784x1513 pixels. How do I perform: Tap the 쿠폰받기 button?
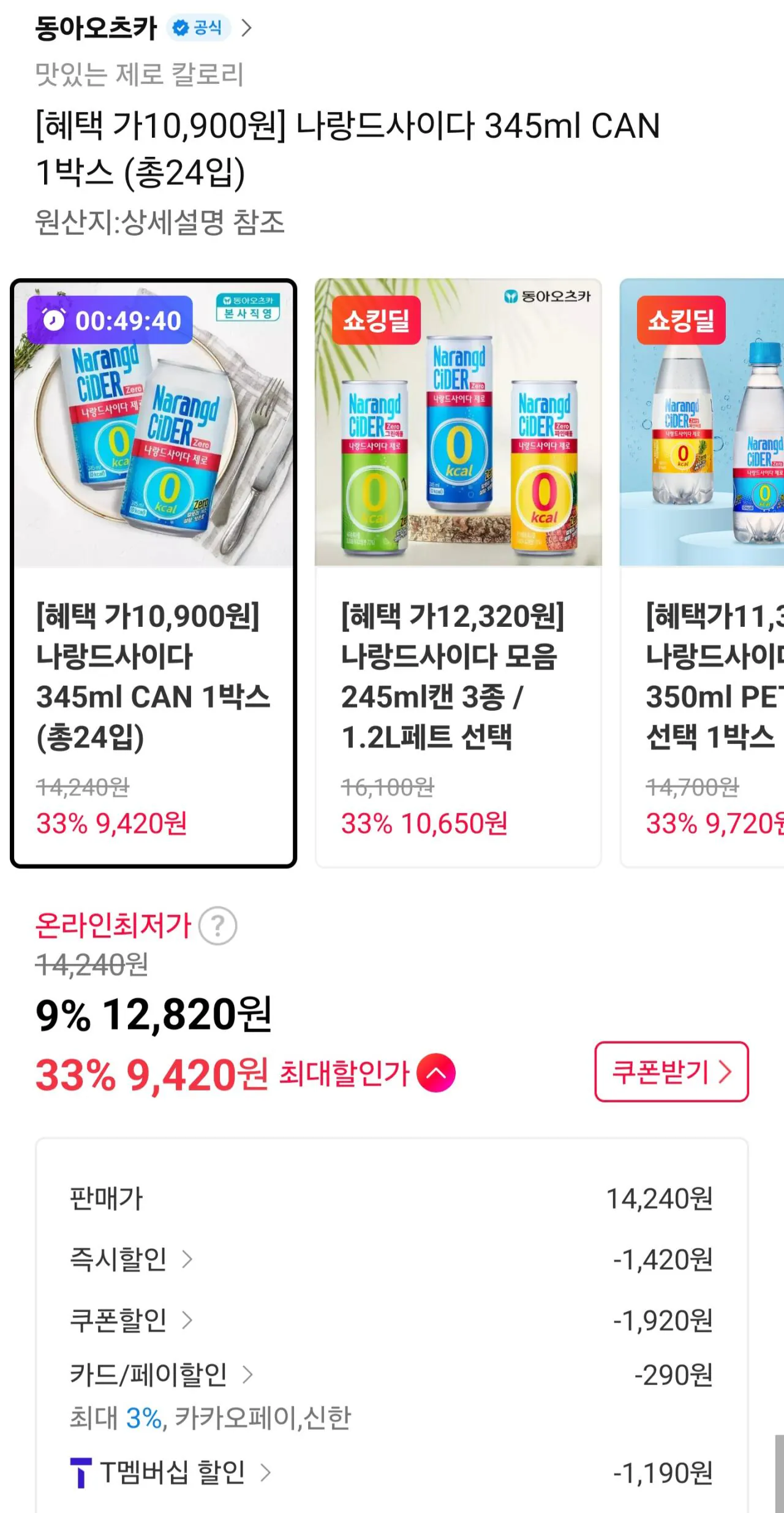[x=671, y=1072]
